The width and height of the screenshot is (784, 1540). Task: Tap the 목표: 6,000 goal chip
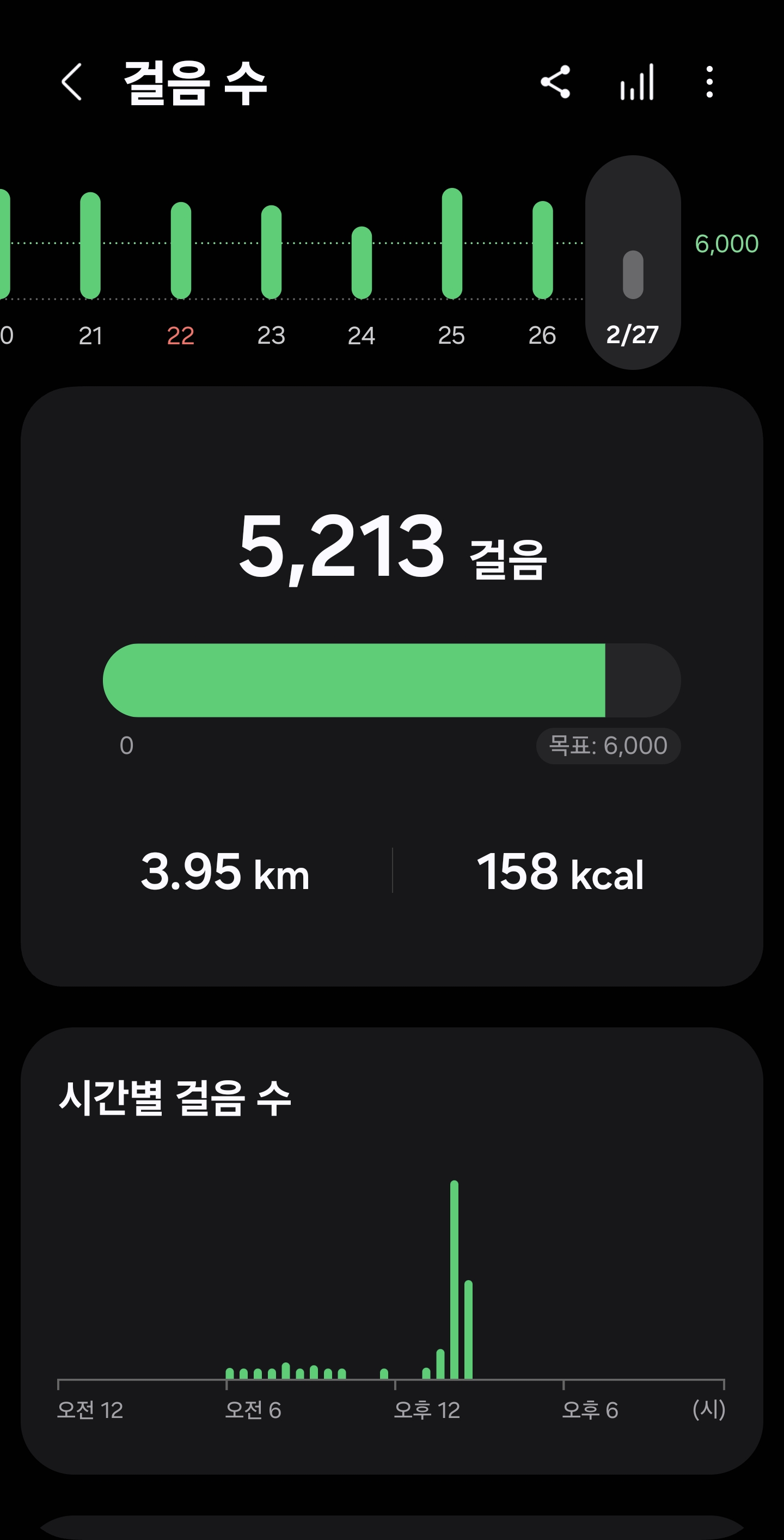click(608, 746)
